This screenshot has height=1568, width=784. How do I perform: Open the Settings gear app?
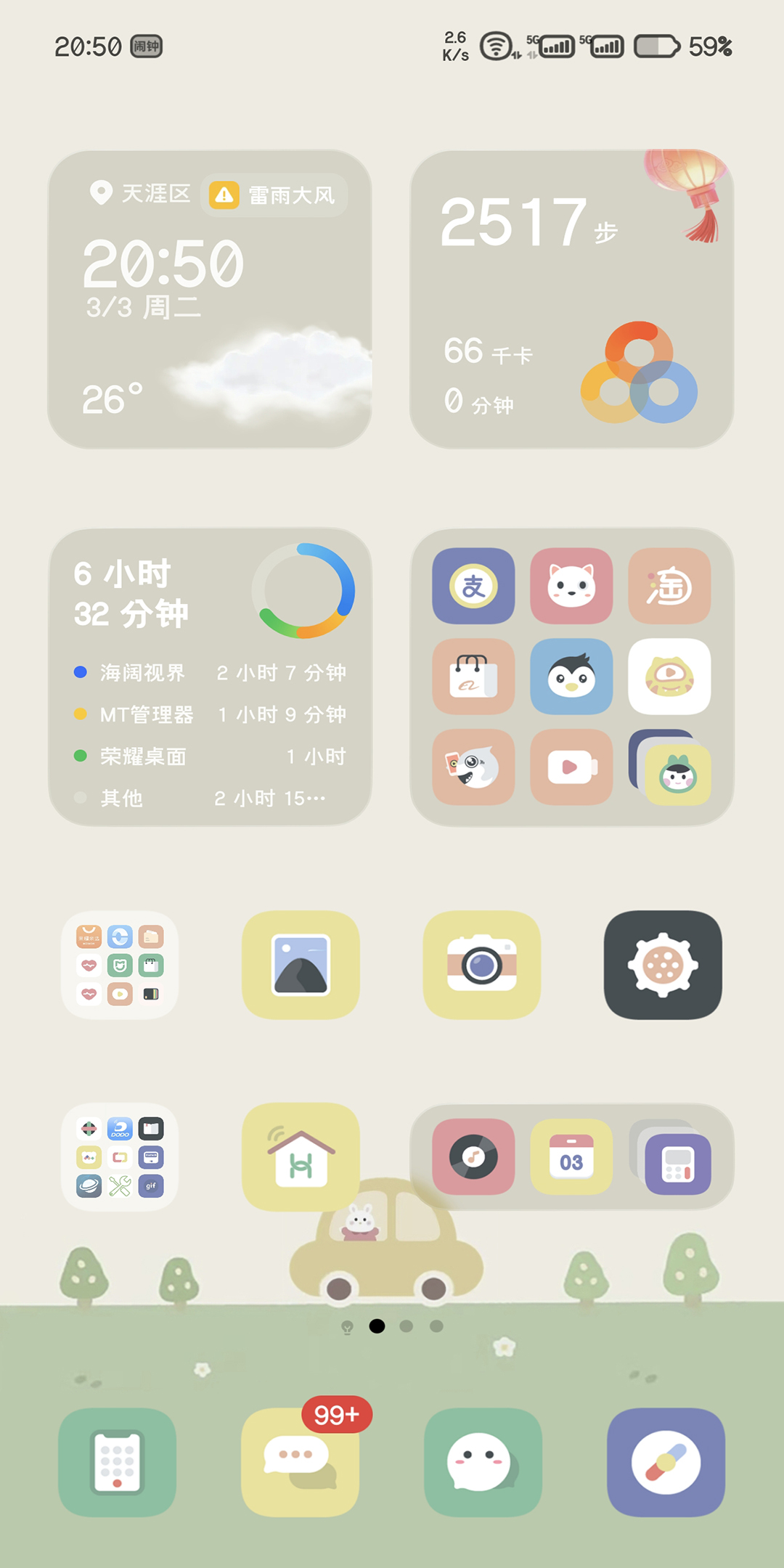coord(663,965)
